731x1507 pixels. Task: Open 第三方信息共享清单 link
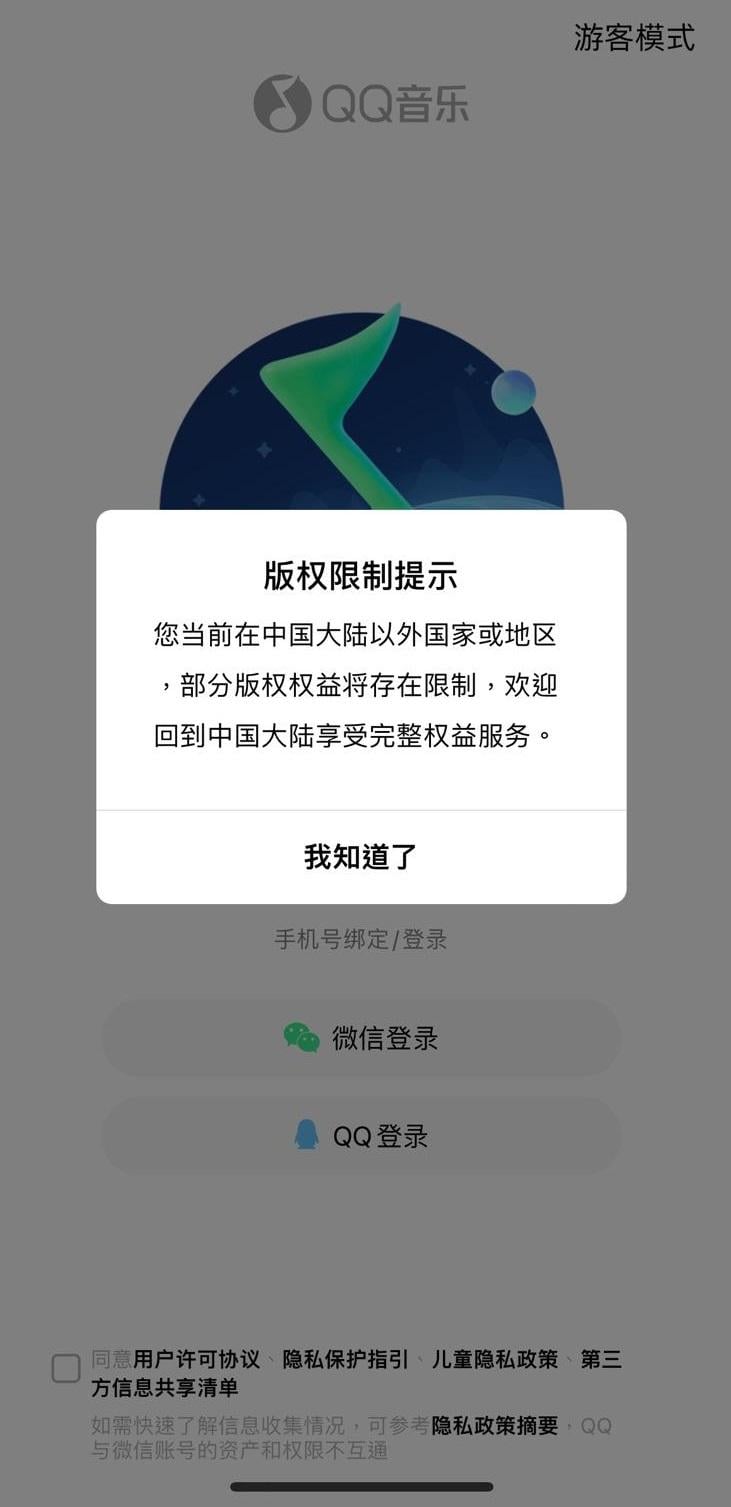point(165,1387)
